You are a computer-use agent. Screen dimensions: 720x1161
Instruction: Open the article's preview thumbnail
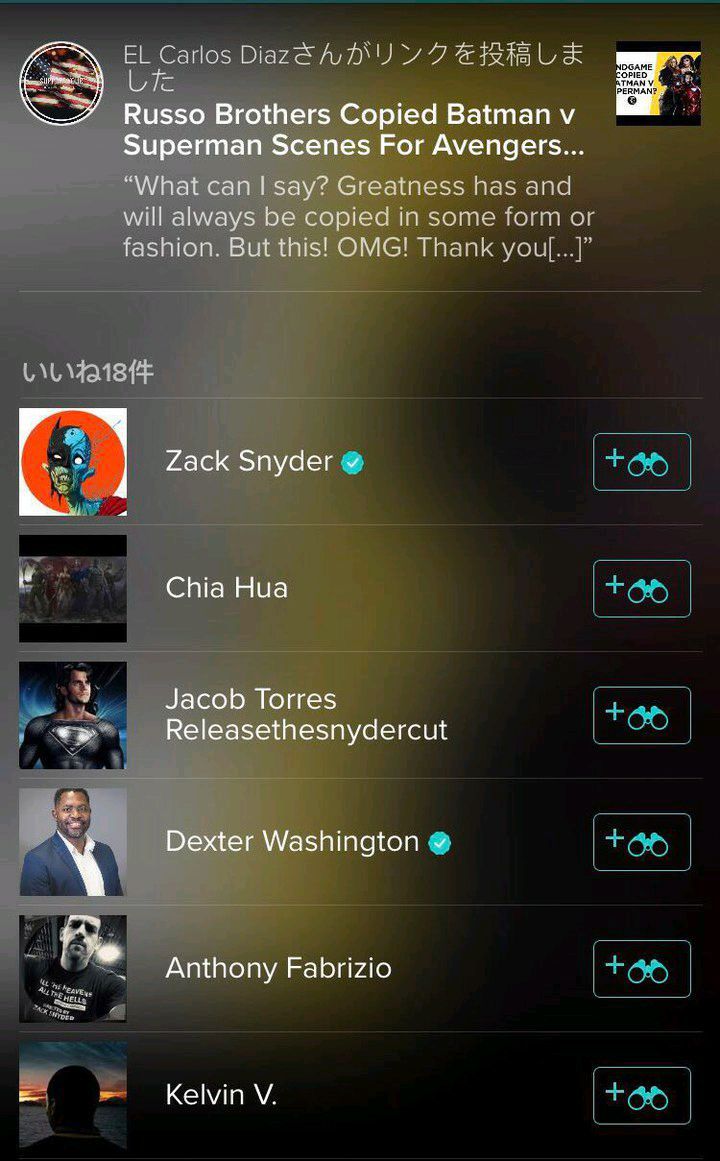click(657, 83)
